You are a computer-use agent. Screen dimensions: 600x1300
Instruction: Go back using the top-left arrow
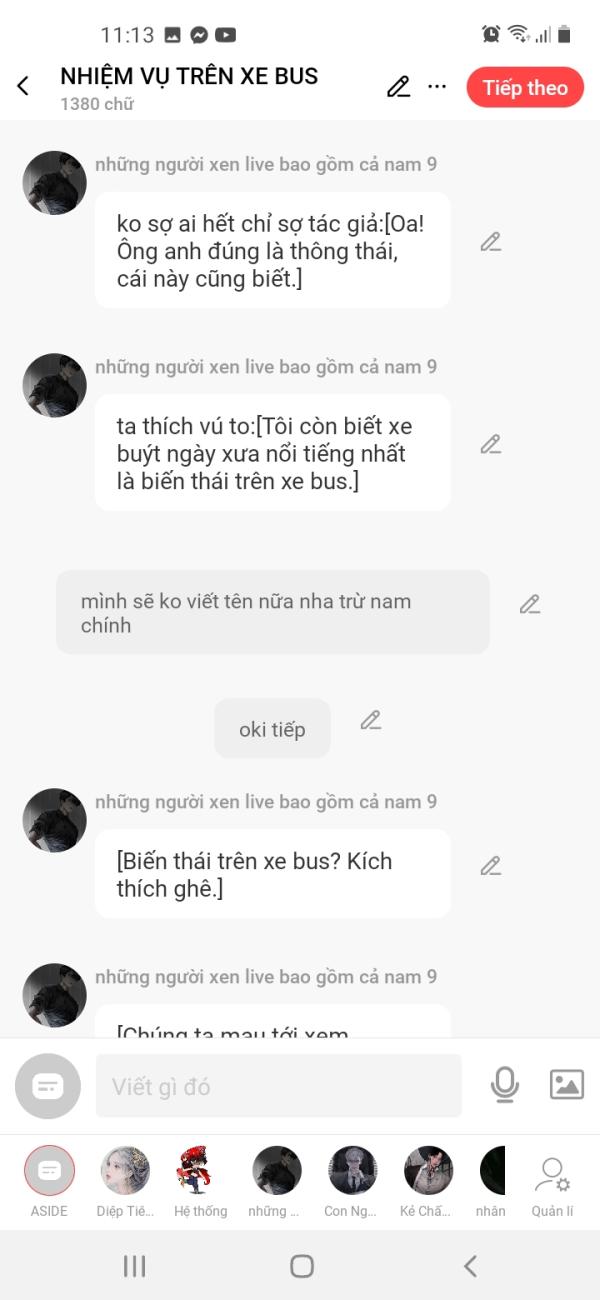tap(23, 87)
